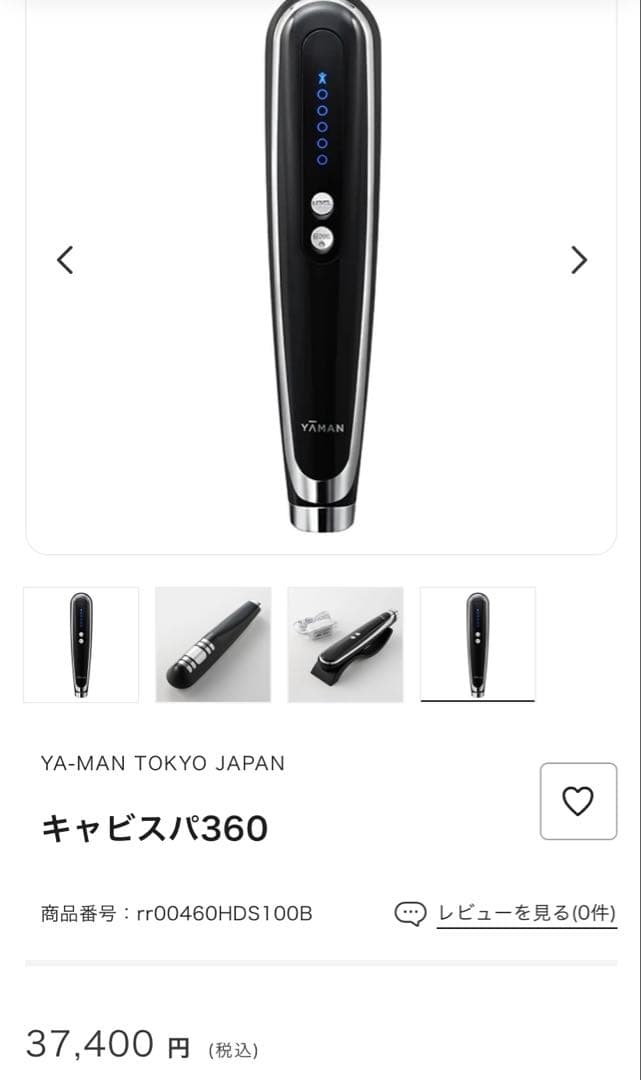
Task: Select the thumbnail with charger stand
Action: [x=345, y=644]
